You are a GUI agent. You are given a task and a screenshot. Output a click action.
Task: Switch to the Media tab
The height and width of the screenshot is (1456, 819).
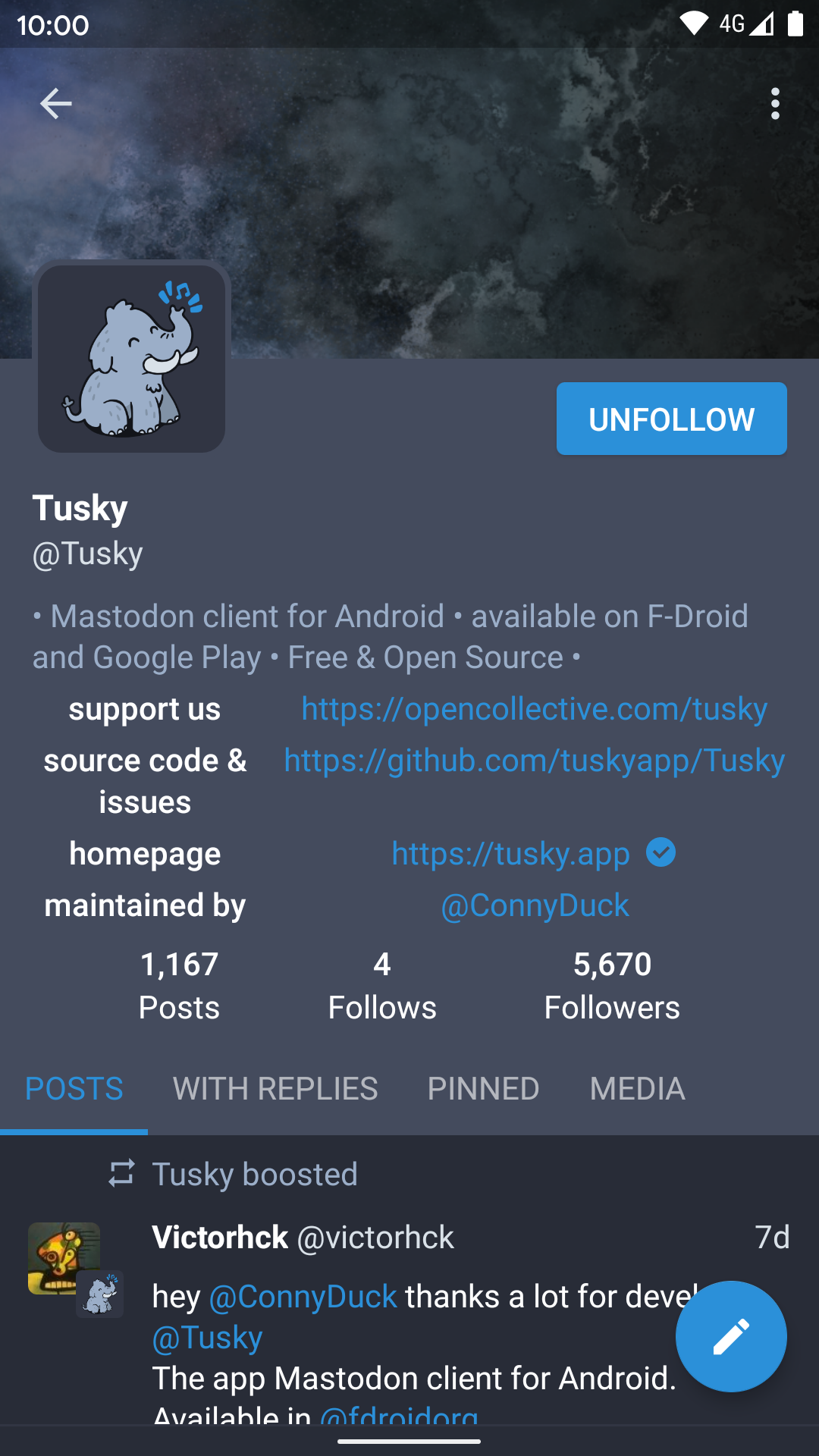[637, 1089]
